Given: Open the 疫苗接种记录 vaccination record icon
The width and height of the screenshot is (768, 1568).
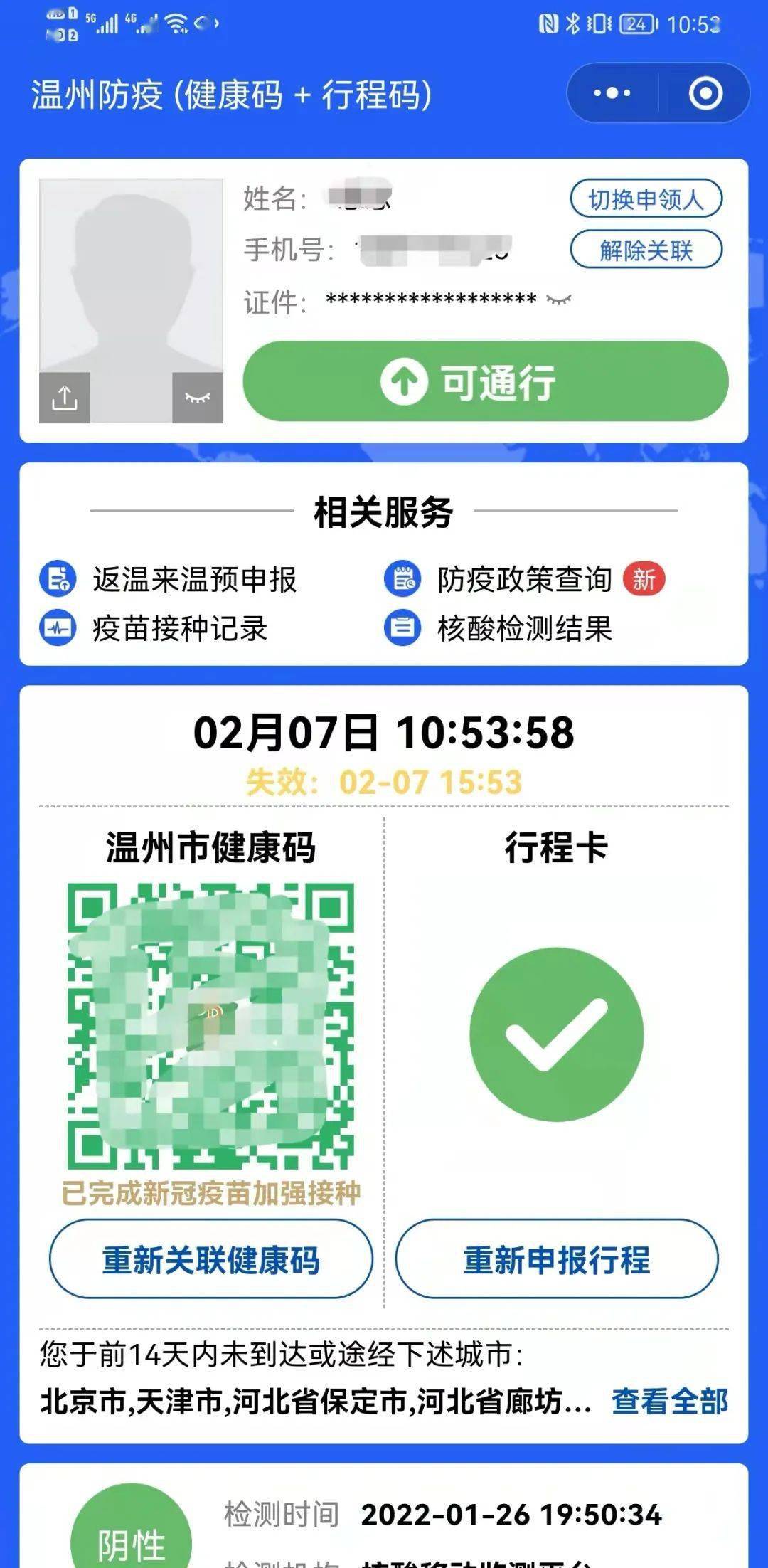Looking at the screenshot, I should [57, 628].
